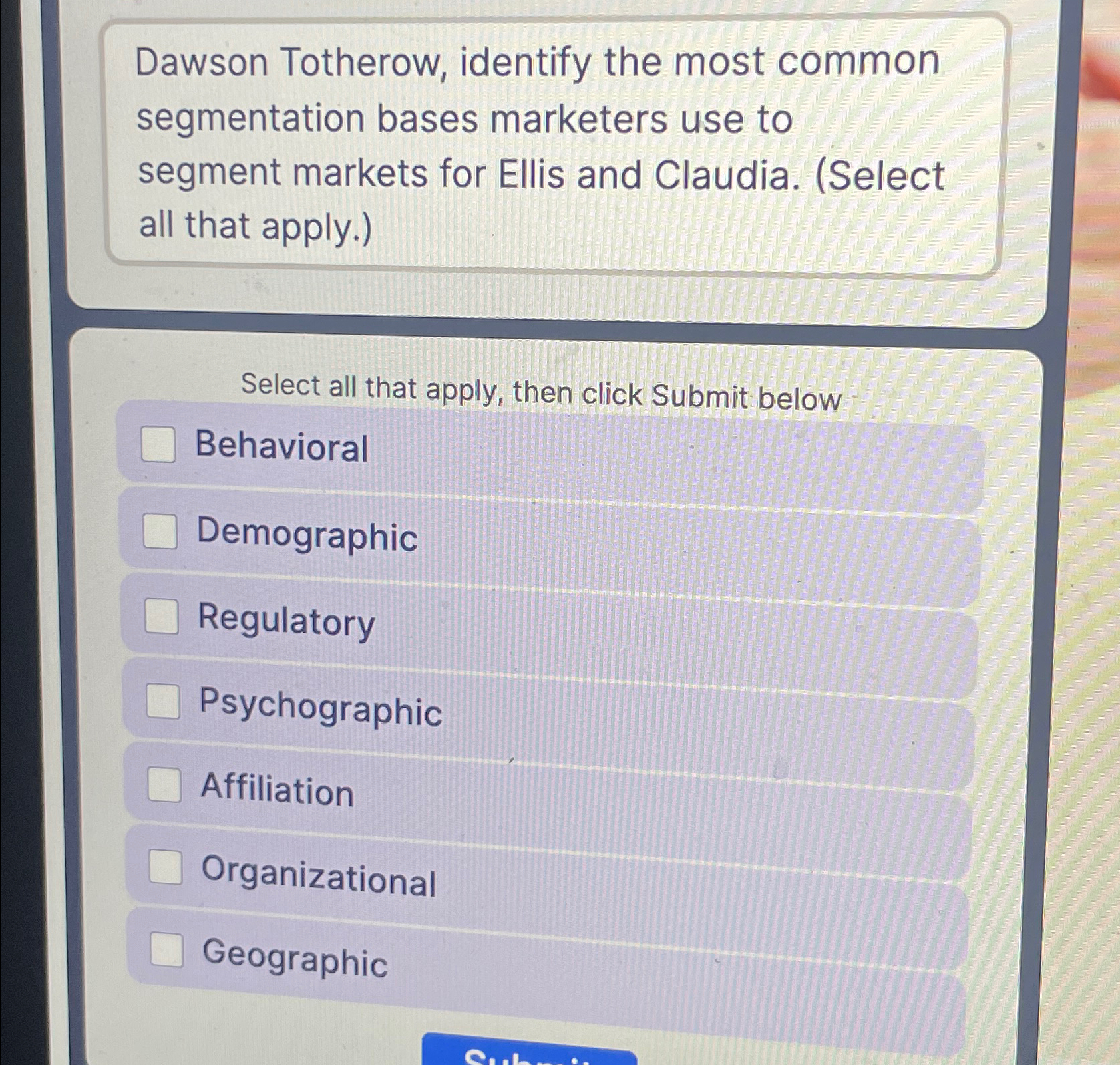Image resolution: width=1120 pixels, height=1065 pixels.
Task: Mark Psychographic as an answer
Action: point(163,701)
